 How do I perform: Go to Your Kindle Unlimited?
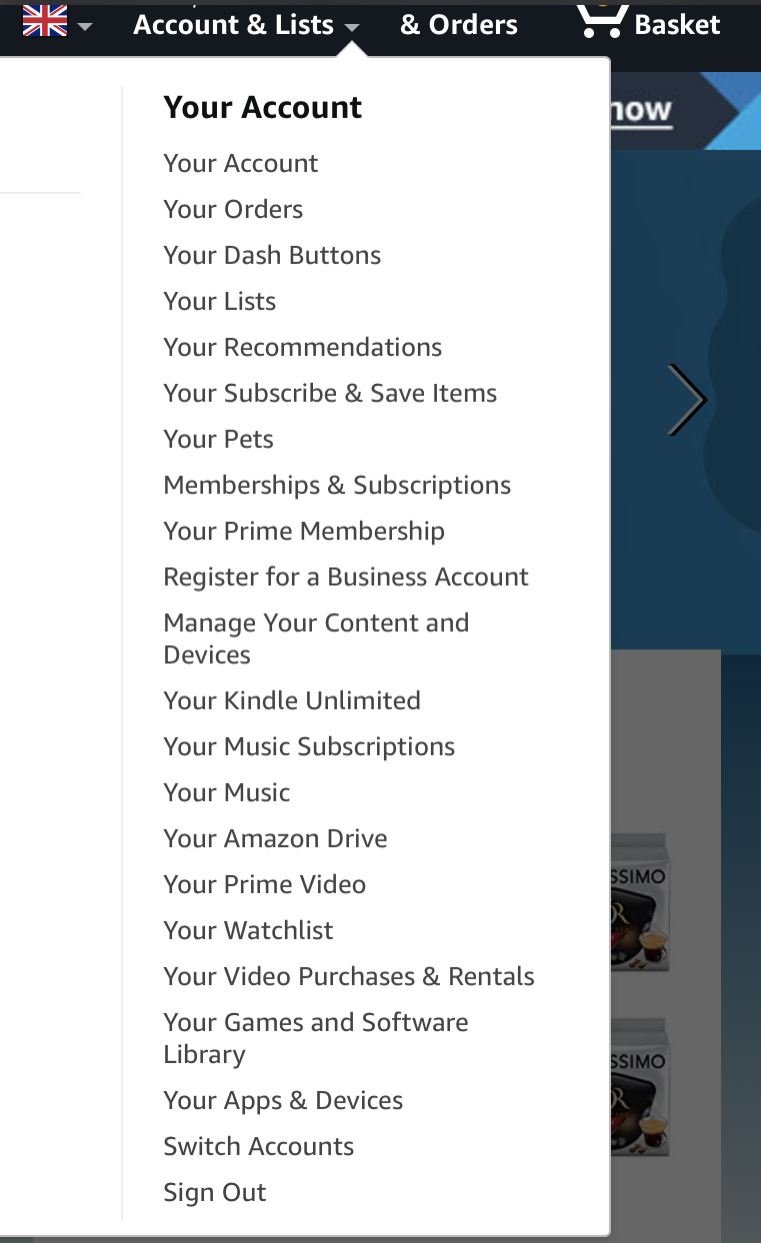[291, 700]
